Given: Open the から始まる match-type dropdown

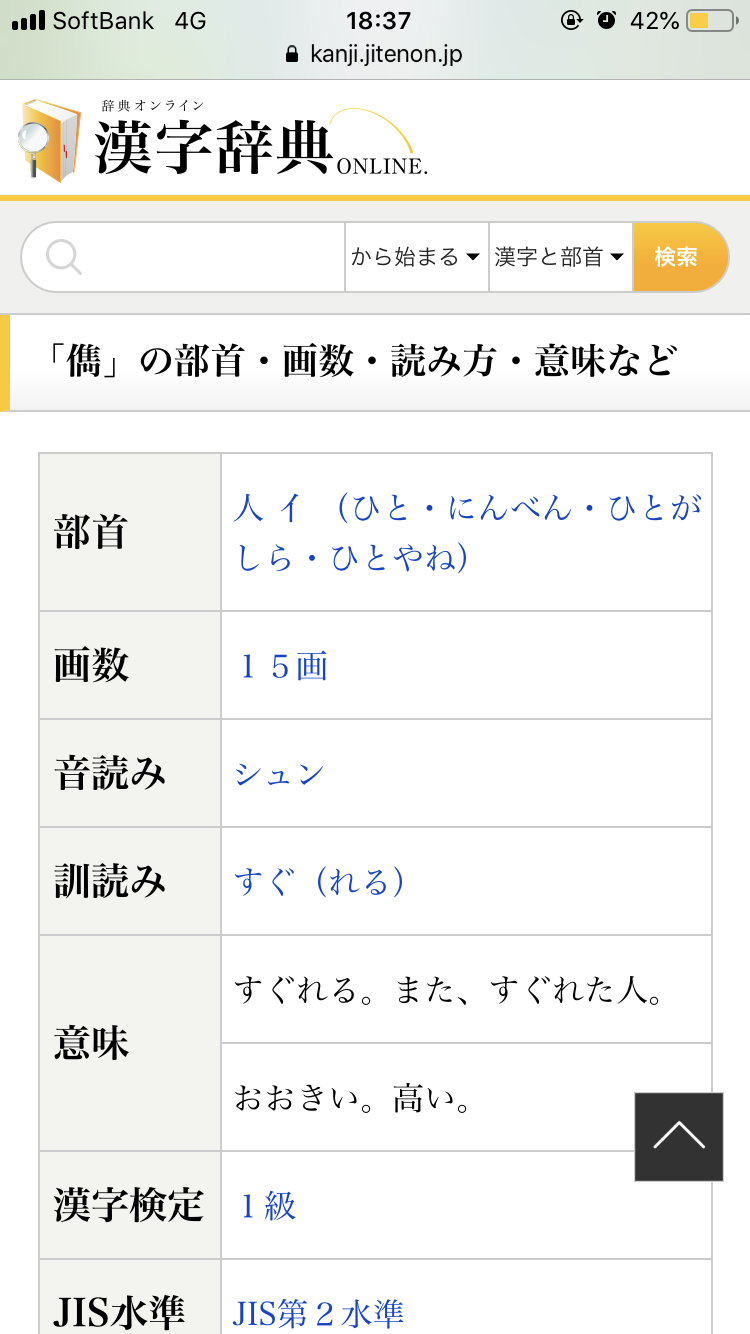Looking at the screenshot, I should pyautogui.click(x=416, y=257).
